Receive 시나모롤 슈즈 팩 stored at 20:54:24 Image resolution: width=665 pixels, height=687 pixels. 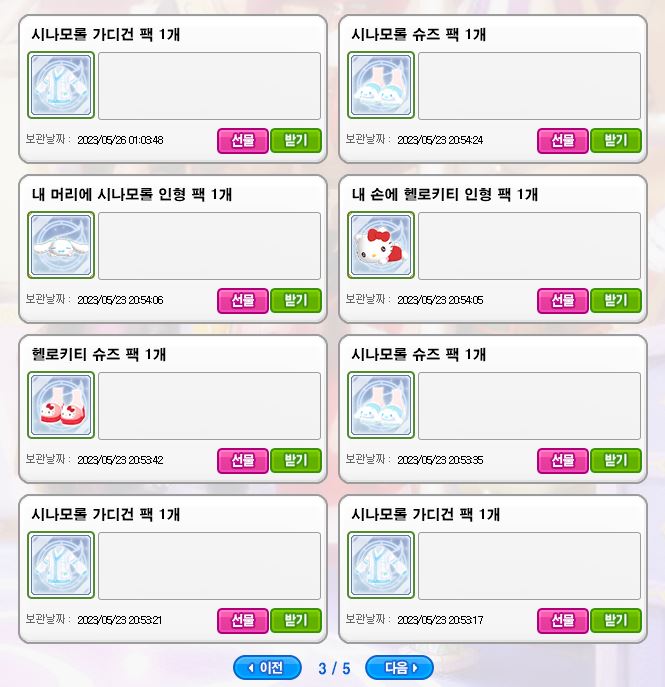coord(615,141)
